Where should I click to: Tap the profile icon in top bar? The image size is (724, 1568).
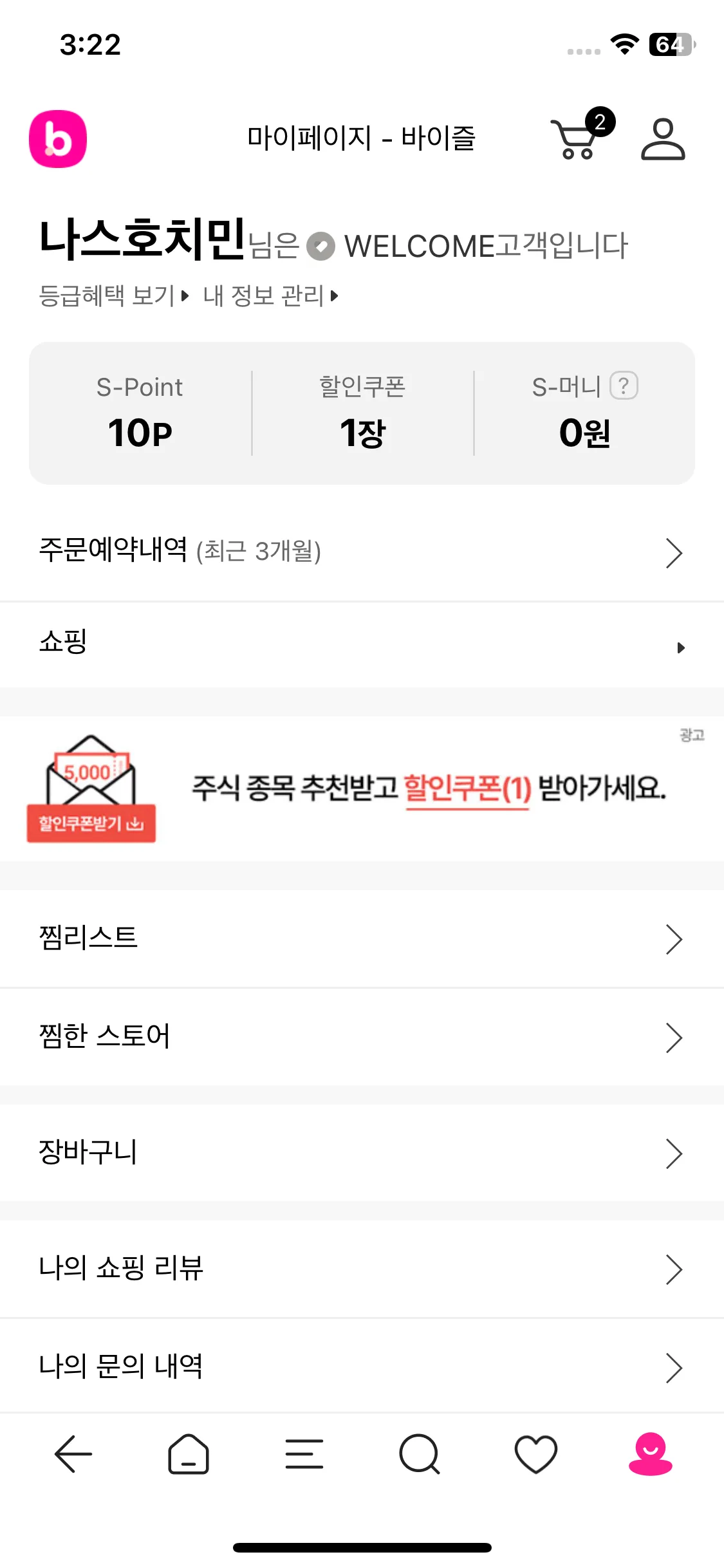click(664, 138)
